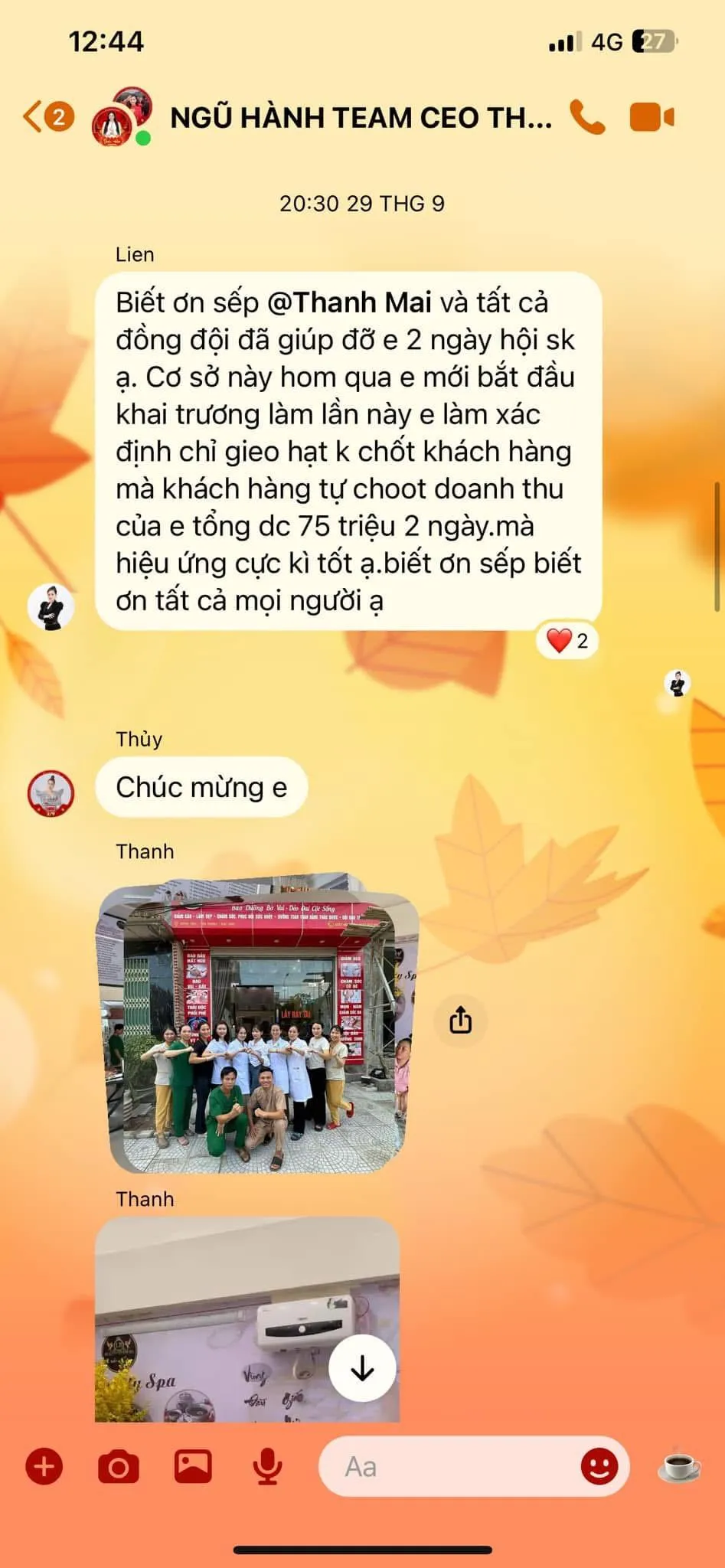Open the photo gallery picker
This screenshot has width=725, height=1568.
coord(193,1466)
